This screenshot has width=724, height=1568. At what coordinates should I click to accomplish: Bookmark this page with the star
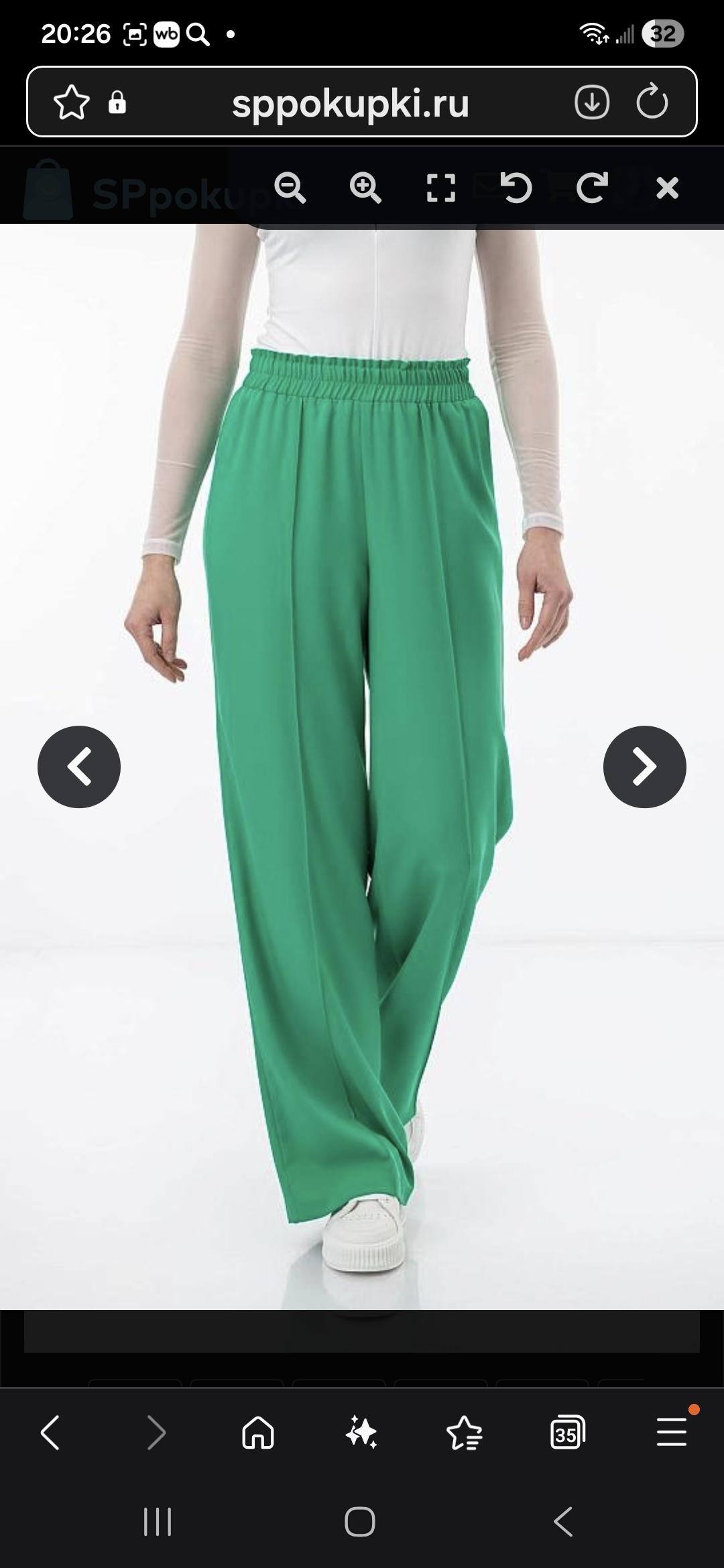coord(71,103)
